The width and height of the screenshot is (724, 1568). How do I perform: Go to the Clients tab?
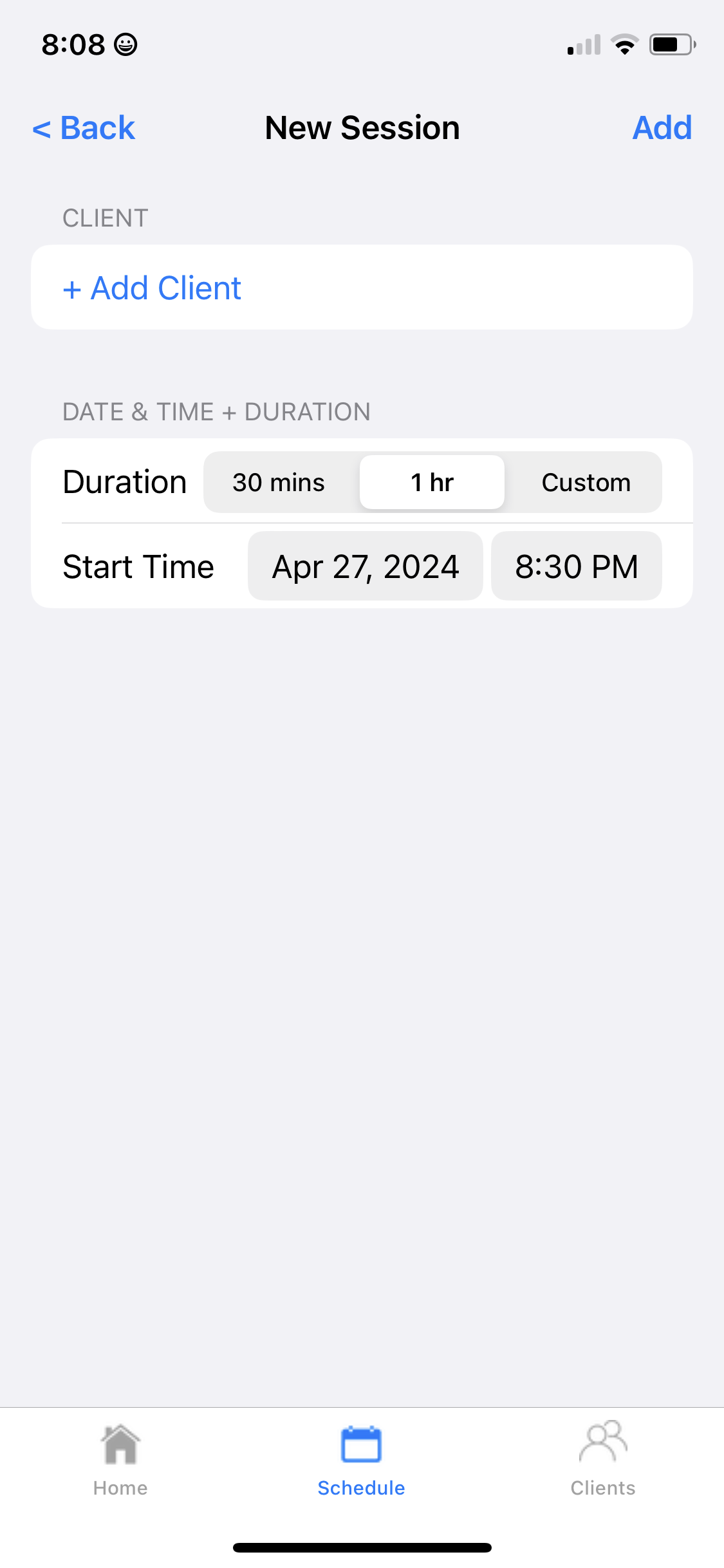coord(603,1460)
